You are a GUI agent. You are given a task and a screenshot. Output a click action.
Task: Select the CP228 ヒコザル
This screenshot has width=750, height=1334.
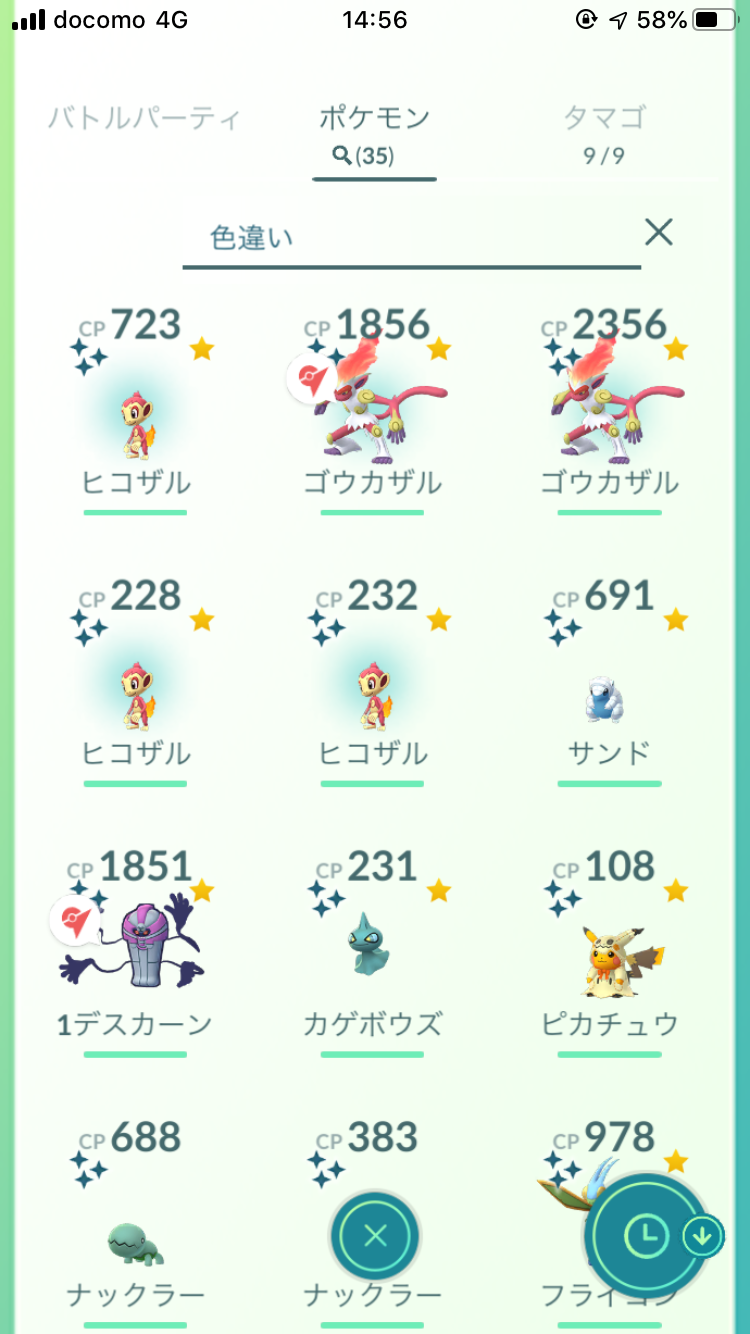[x=135, y=681]
